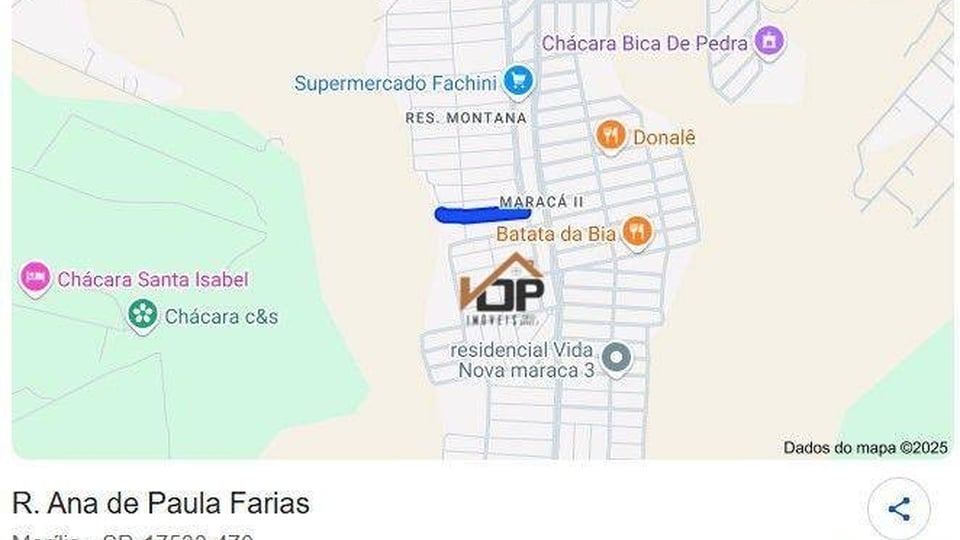Open the Donalê restaurant marker
This screenshot has height=540, width=960.
tap(611, 136)
